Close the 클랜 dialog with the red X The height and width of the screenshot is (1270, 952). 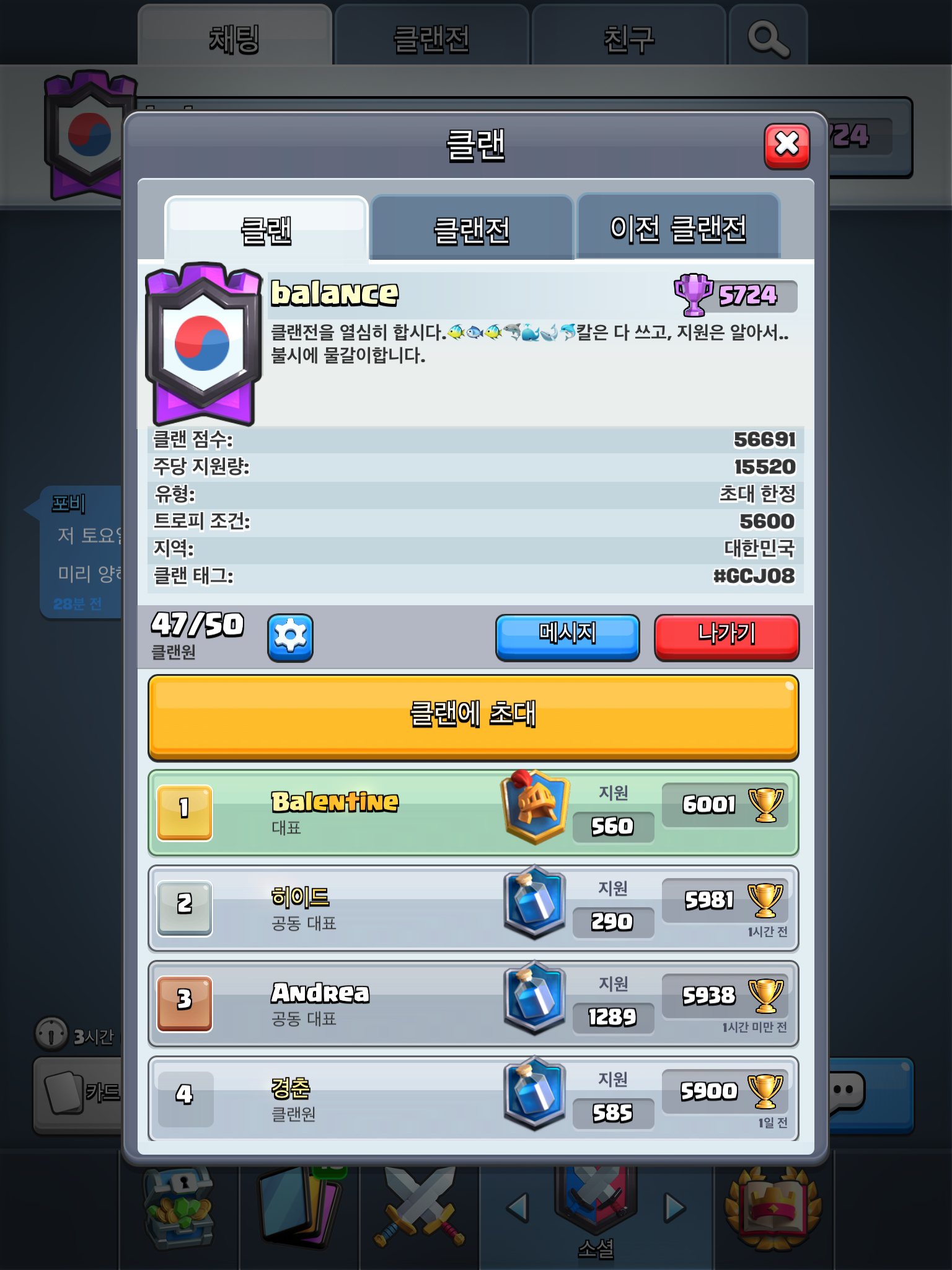787,146
